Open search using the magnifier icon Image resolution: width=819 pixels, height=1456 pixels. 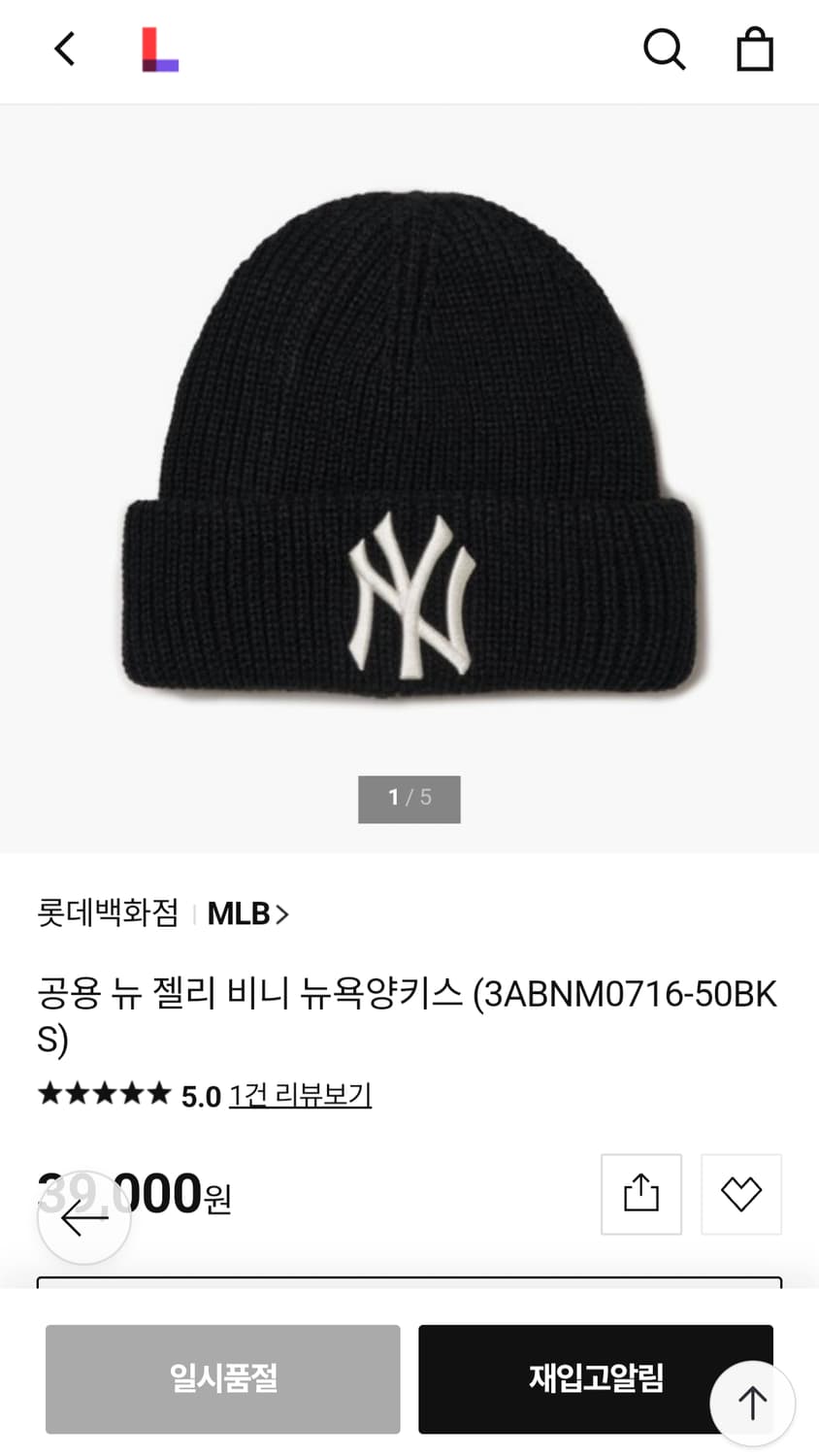[664, 49]
